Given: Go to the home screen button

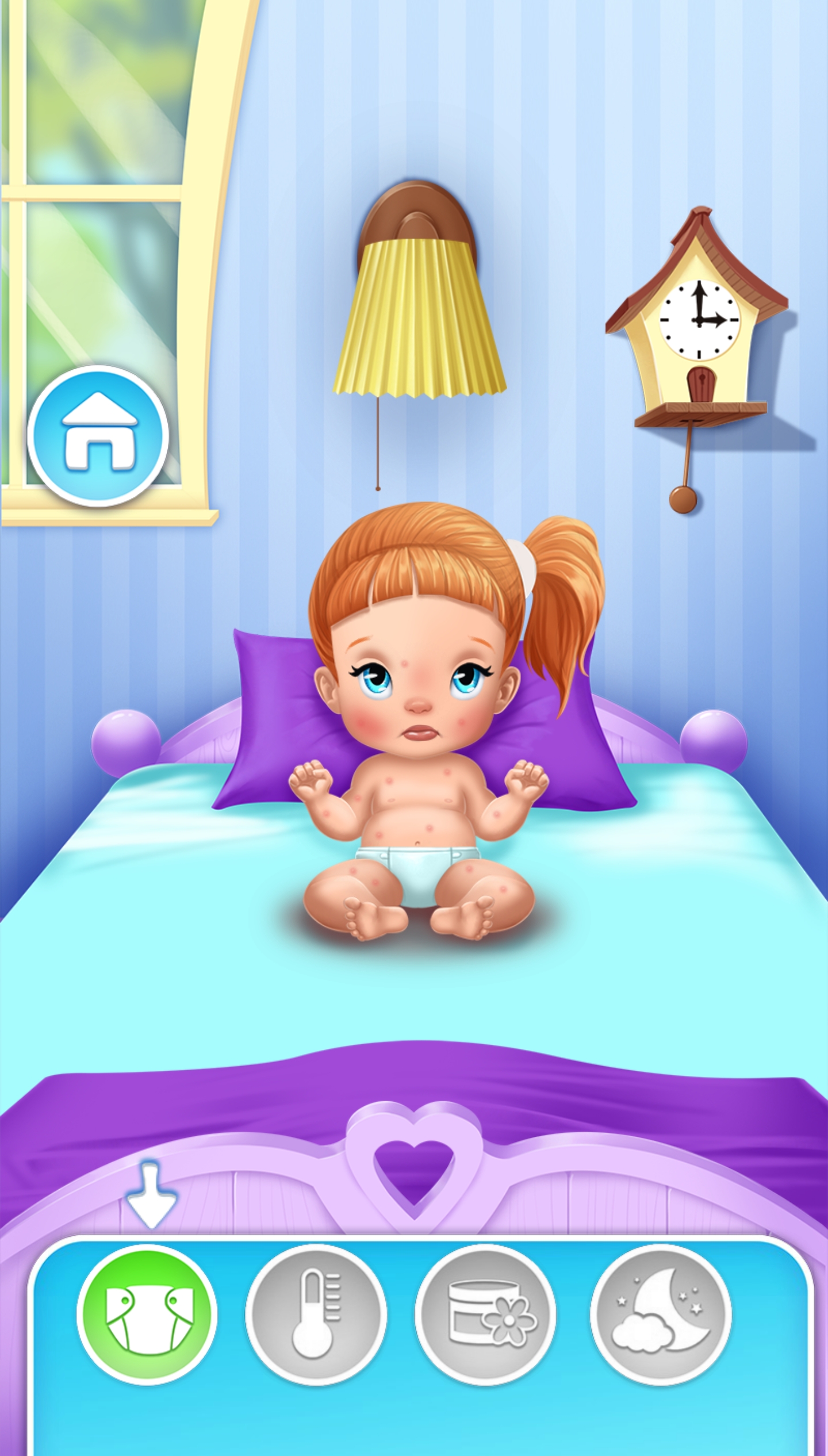Looking at the screenshot, I should click(98, 435).
